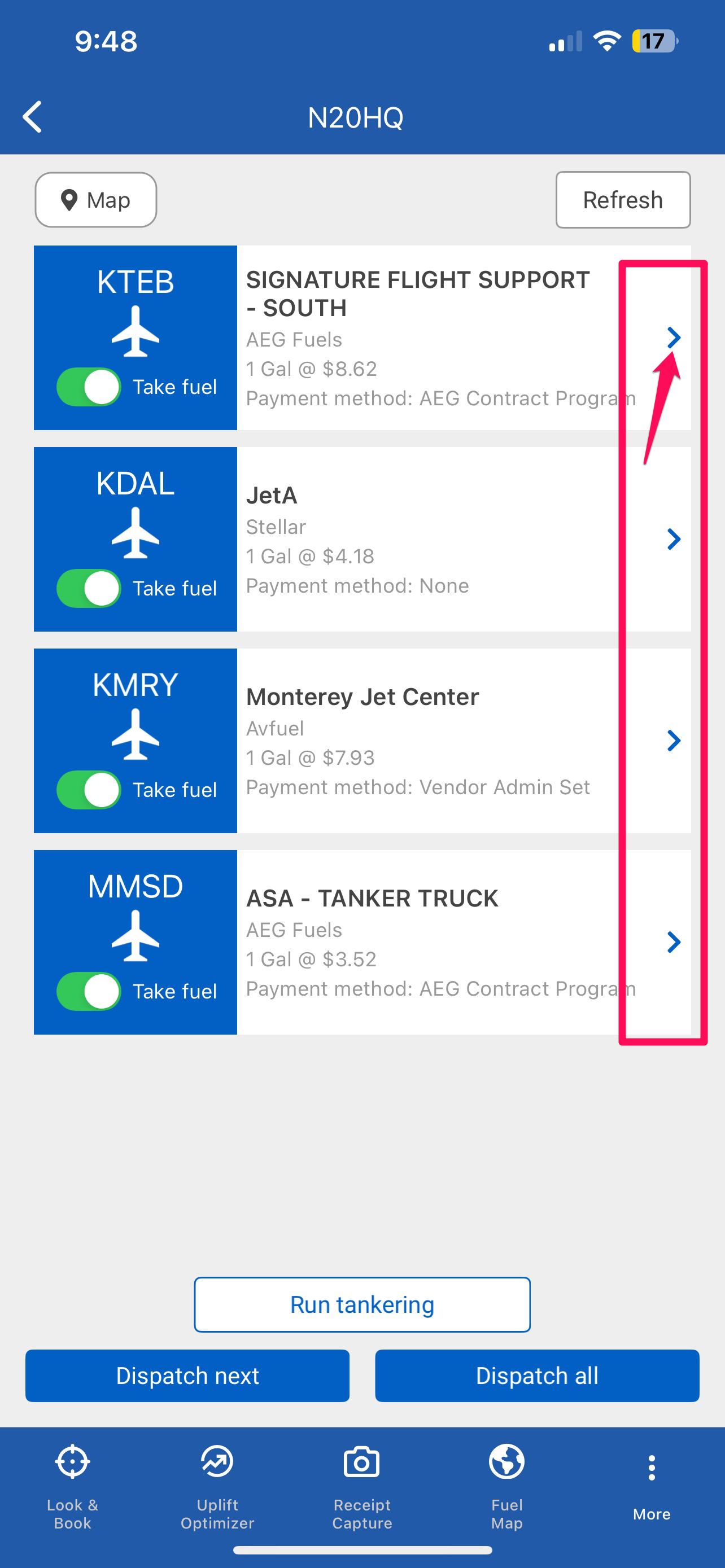Screen dimensions: 725x1568
Task: Dispatch all fuel orders
Action: (537, 1376)
